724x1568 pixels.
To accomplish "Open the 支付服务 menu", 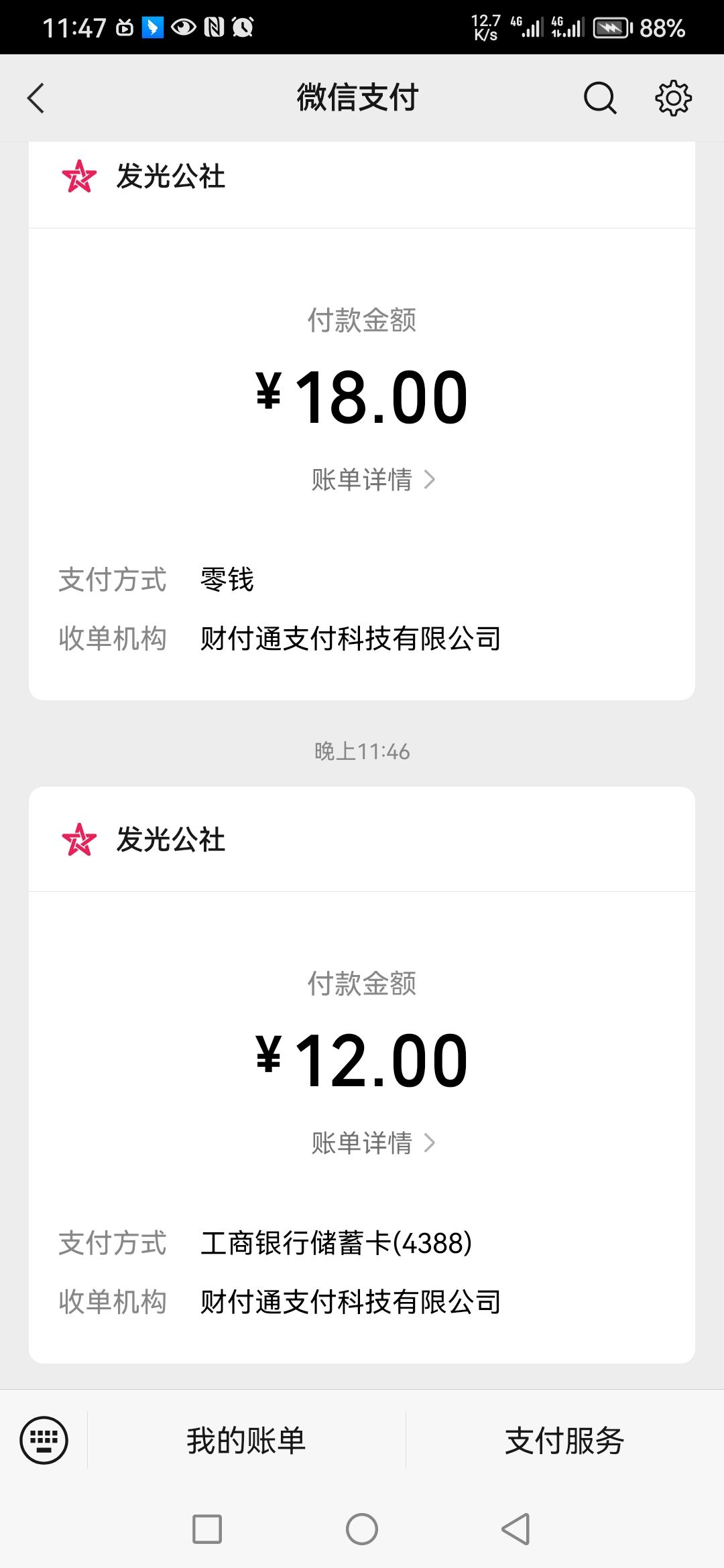I will click(564, 1441).
